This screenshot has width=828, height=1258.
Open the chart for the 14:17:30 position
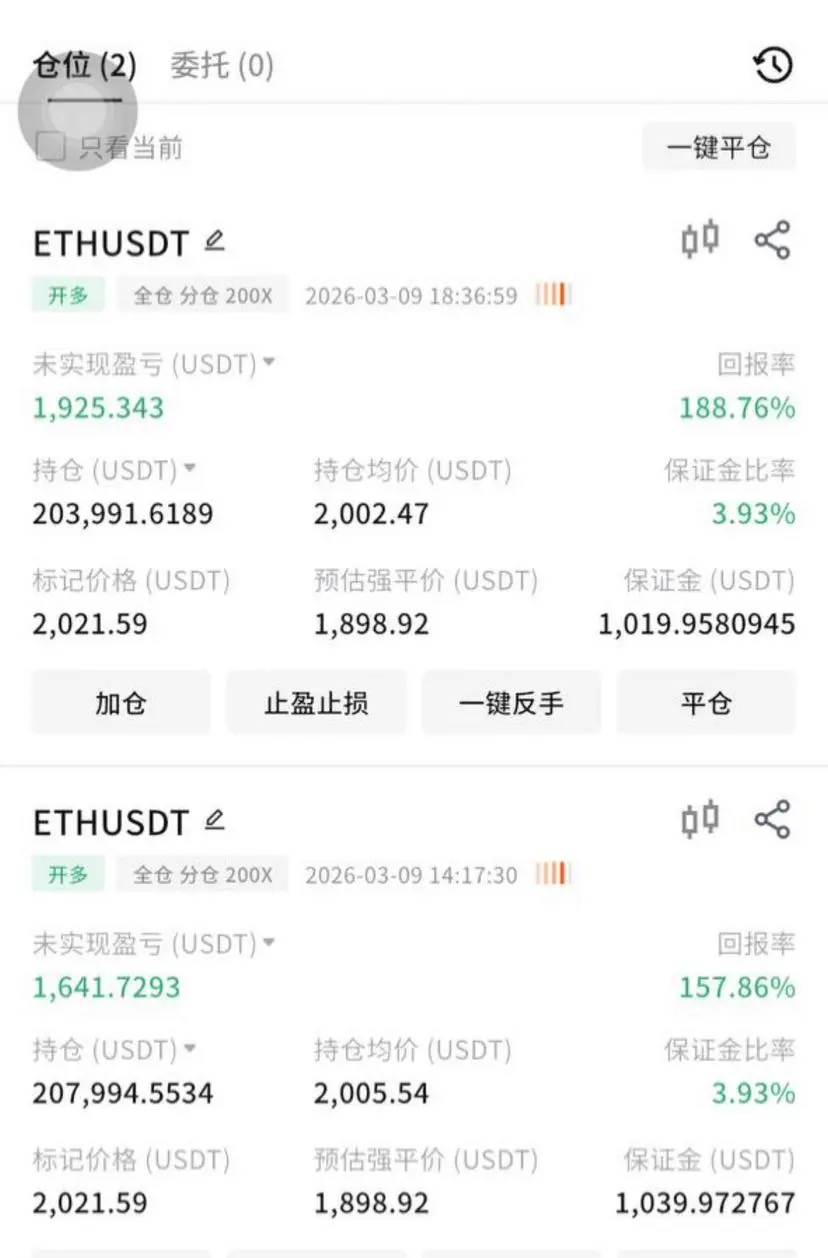pos(700,819)
